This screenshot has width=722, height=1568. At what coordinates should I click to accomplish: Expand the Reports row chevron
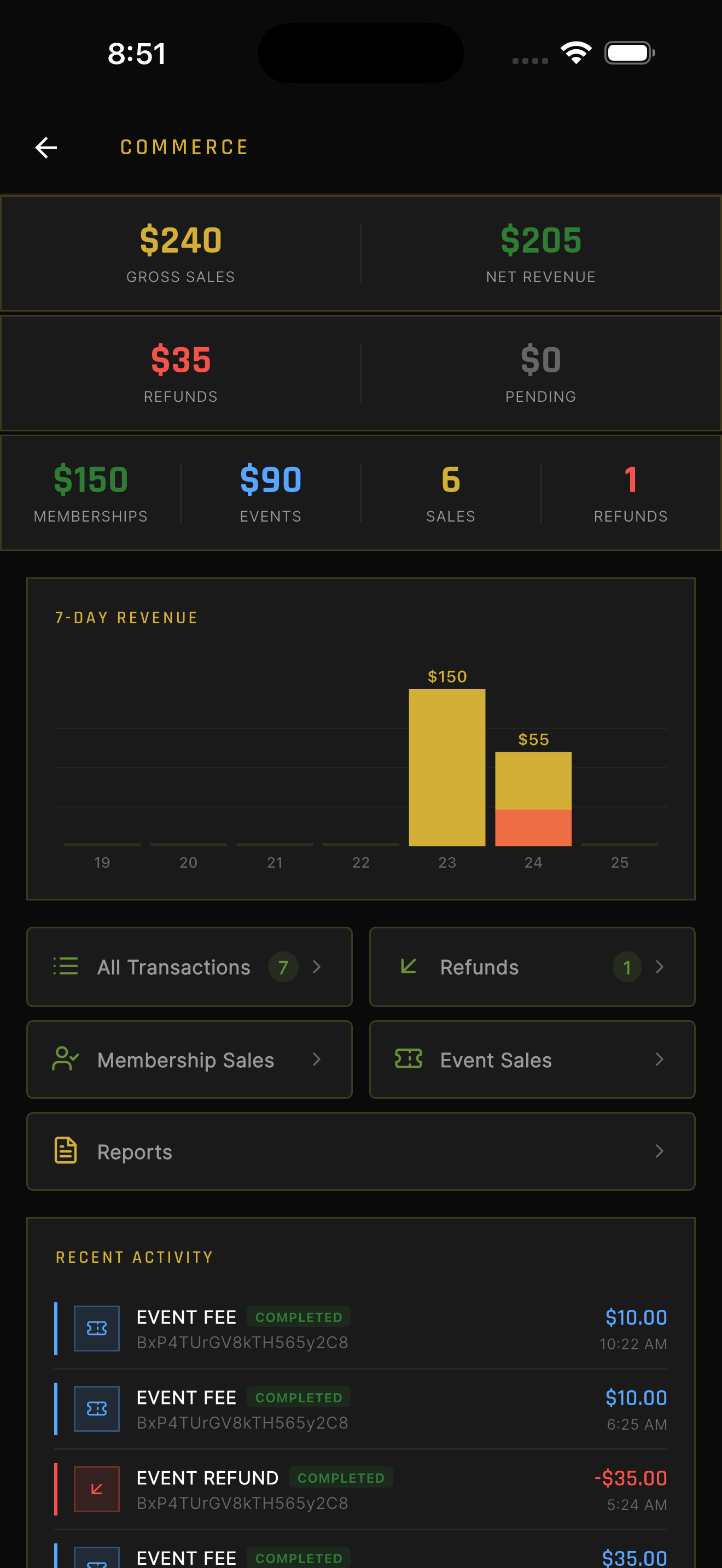click(661, 1151)
